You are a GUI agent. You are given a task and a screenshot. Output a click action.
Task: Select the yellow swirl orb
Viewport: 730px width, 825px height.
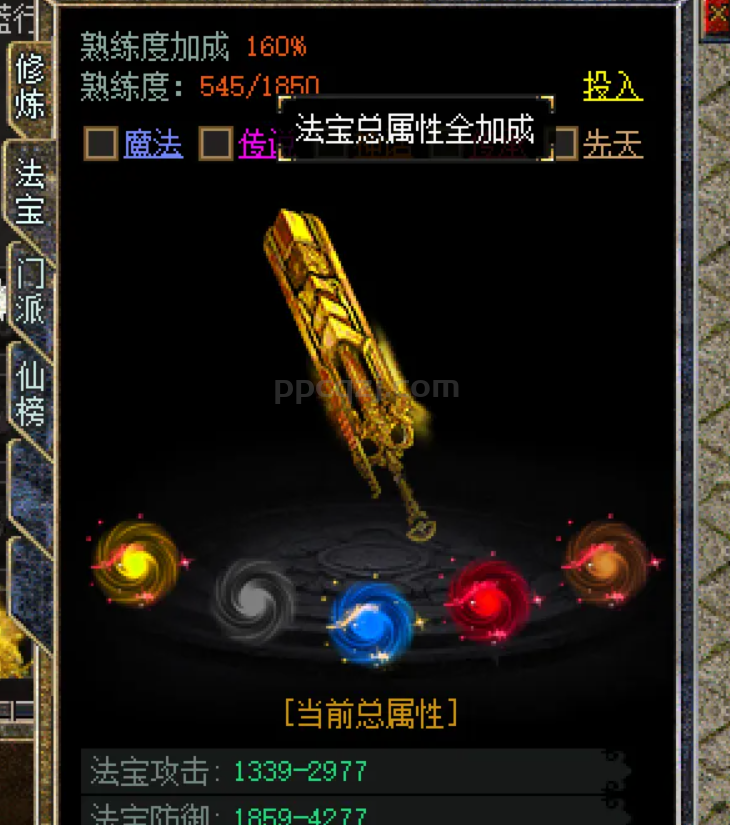click(x=137, y=564)
